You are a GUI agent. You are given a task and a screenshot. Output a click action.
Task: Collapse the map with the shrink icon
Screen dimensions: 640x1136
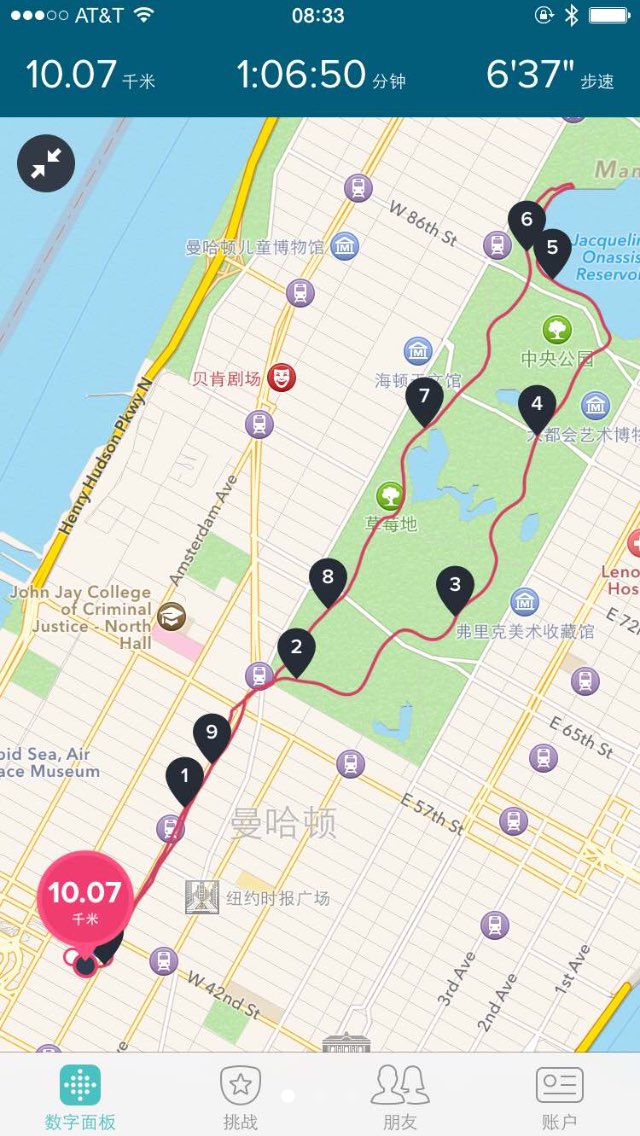[x=46, y=164]
